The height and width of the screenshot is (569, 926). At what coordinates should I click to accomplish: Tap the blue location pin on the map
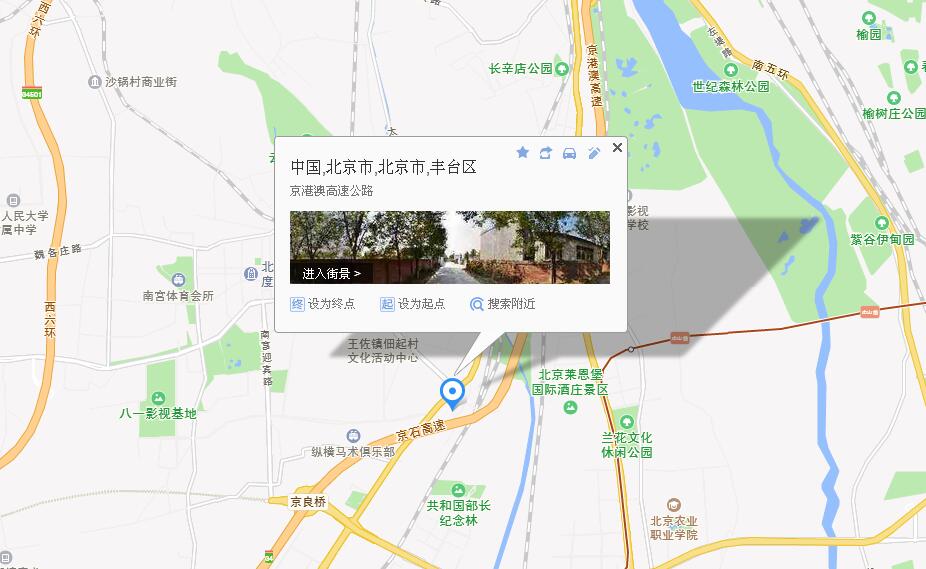(453, 391)
